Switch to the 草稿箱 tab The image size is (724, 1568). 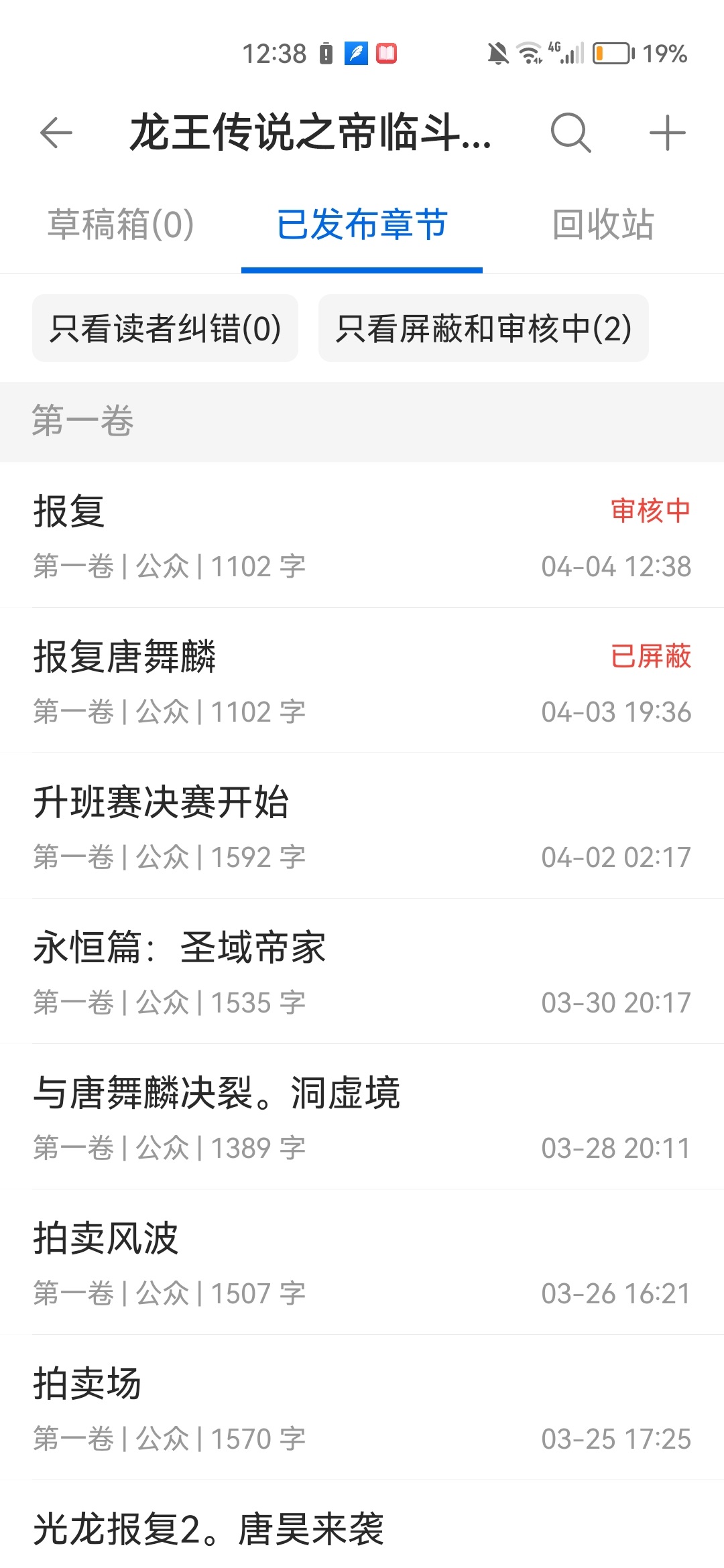[121, 224]
